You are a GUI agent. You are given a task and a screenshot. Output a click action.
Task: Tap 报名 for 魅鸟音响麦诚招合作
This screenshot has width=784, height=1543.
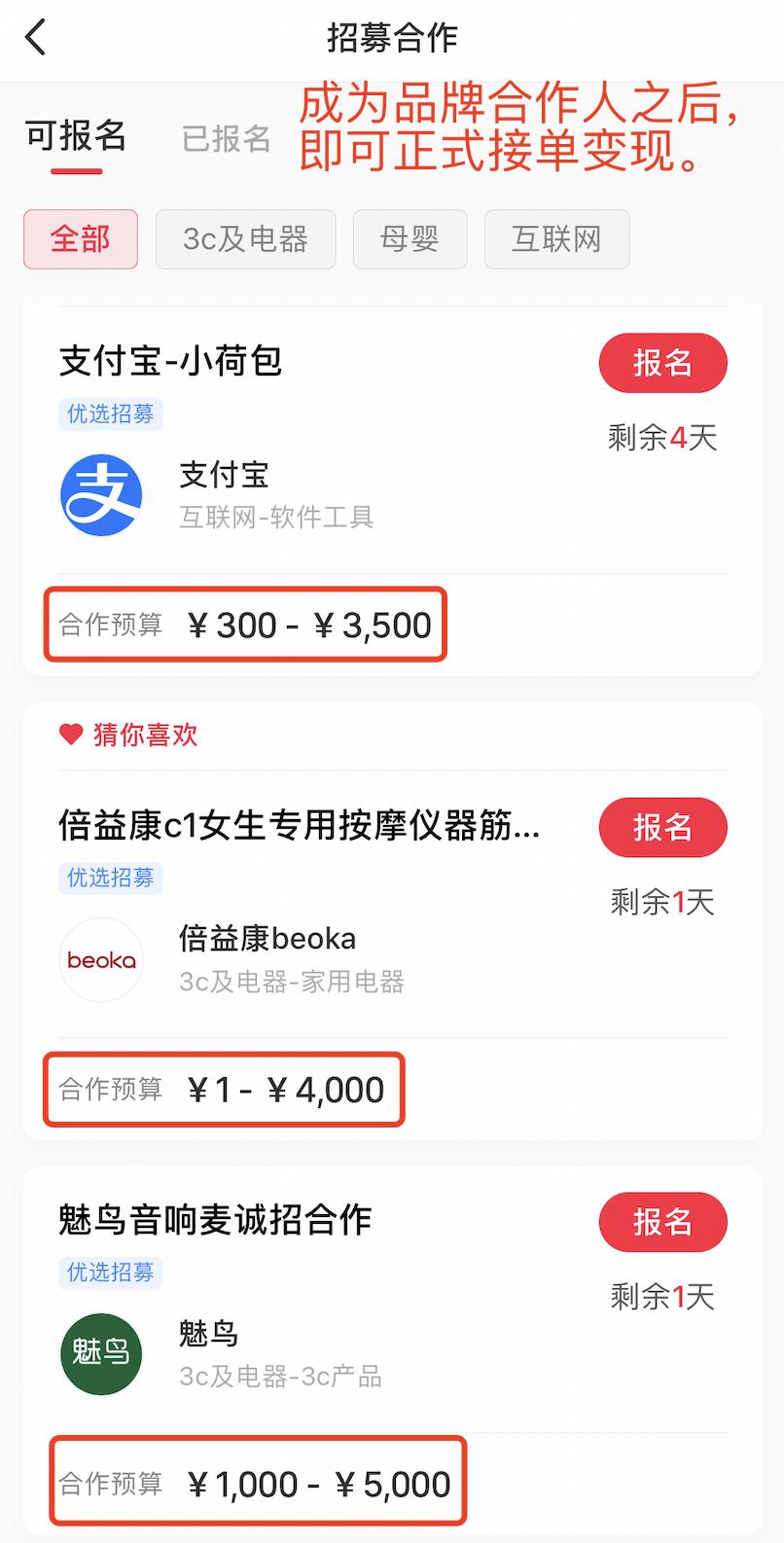[662, 1222]
